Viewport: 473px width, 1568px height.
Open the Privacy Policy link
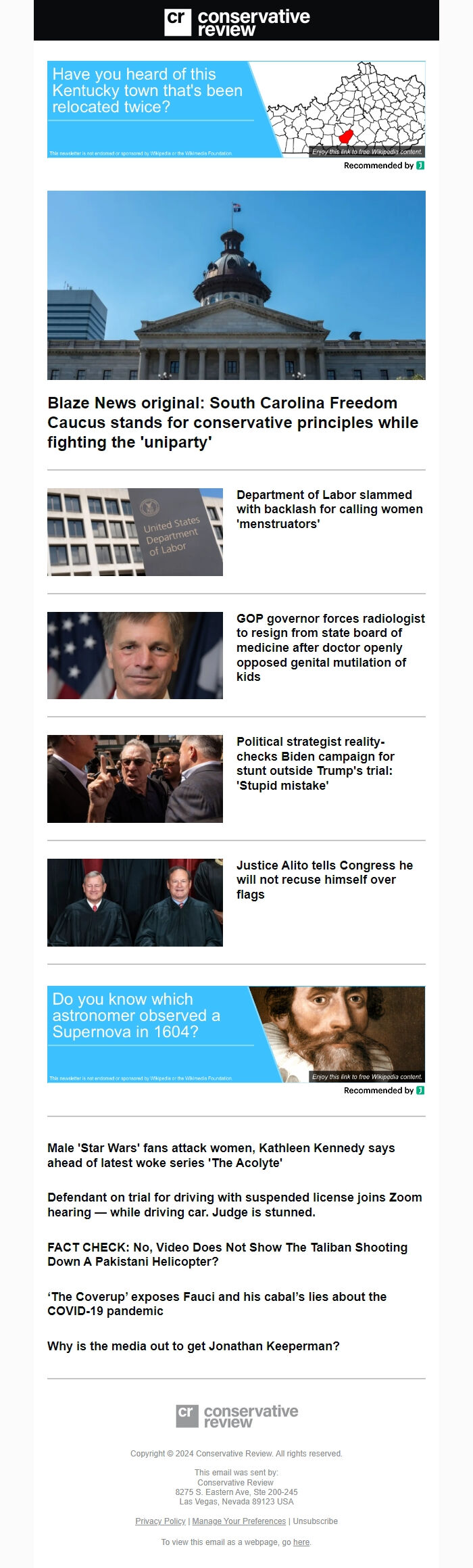pos(160,1521)
